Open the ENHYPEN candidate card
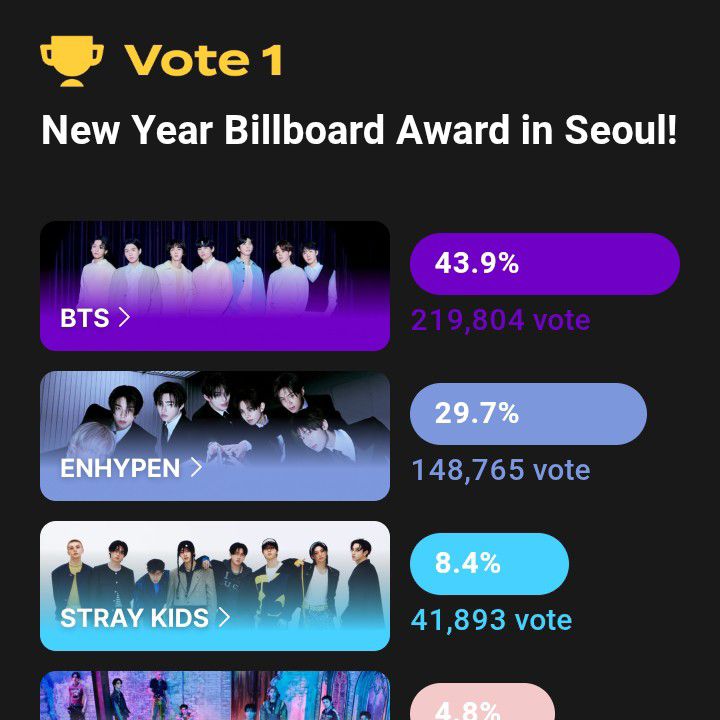 point(214,436)
